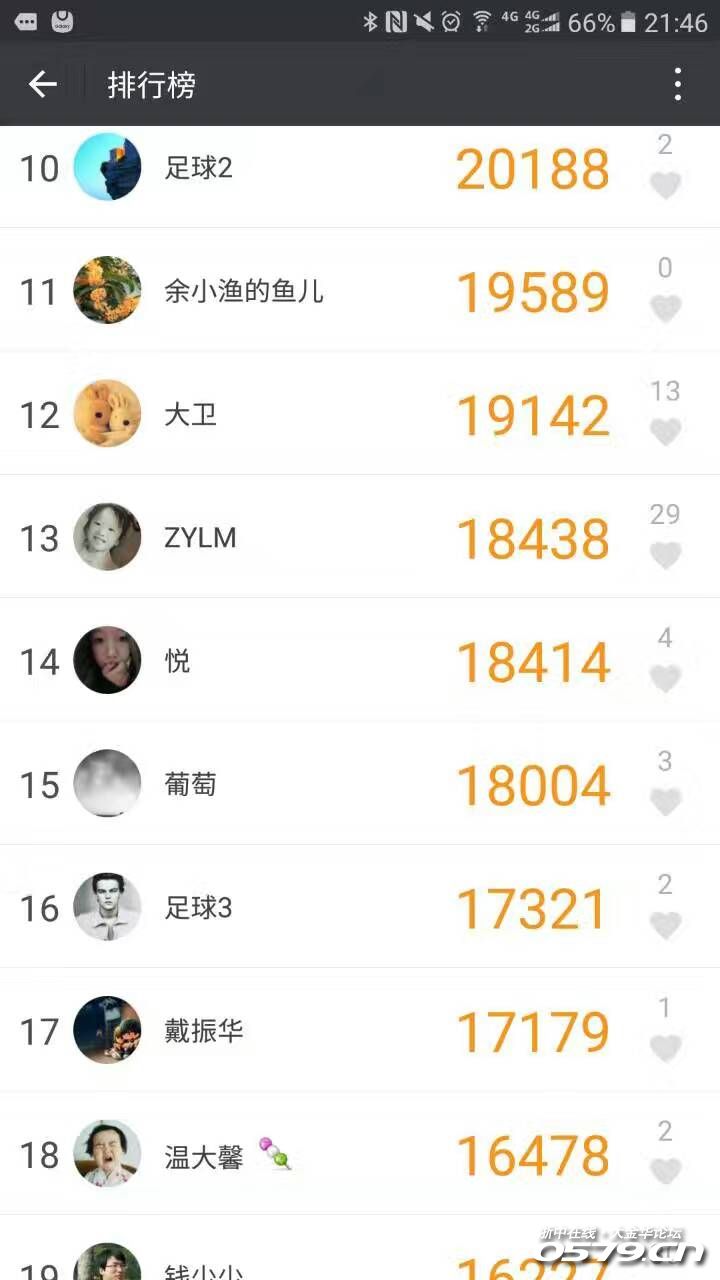720x1280 pixels.
Task: Give 戴振华 a like
Action: (x=665, y=1047)
